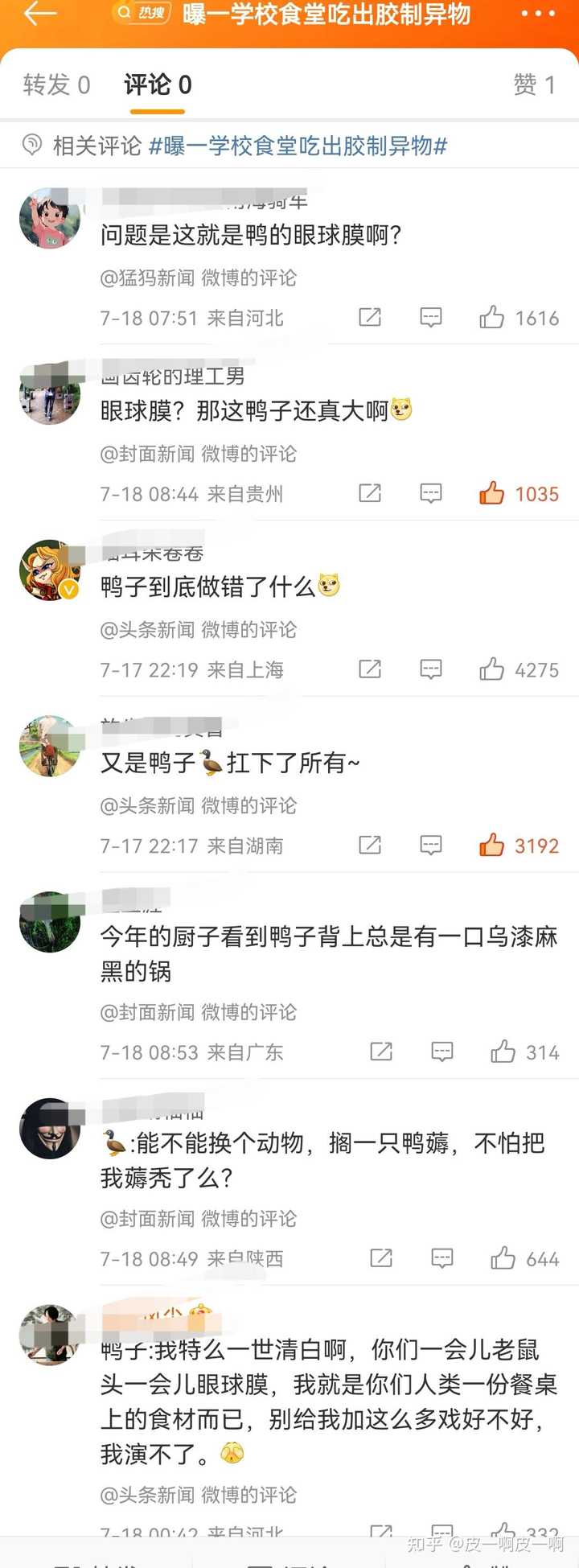The width and height of the screenshot is (579, 1568).
Task: Reply to comment 鸭子到底做错了什么
Action: coord(431,669)
